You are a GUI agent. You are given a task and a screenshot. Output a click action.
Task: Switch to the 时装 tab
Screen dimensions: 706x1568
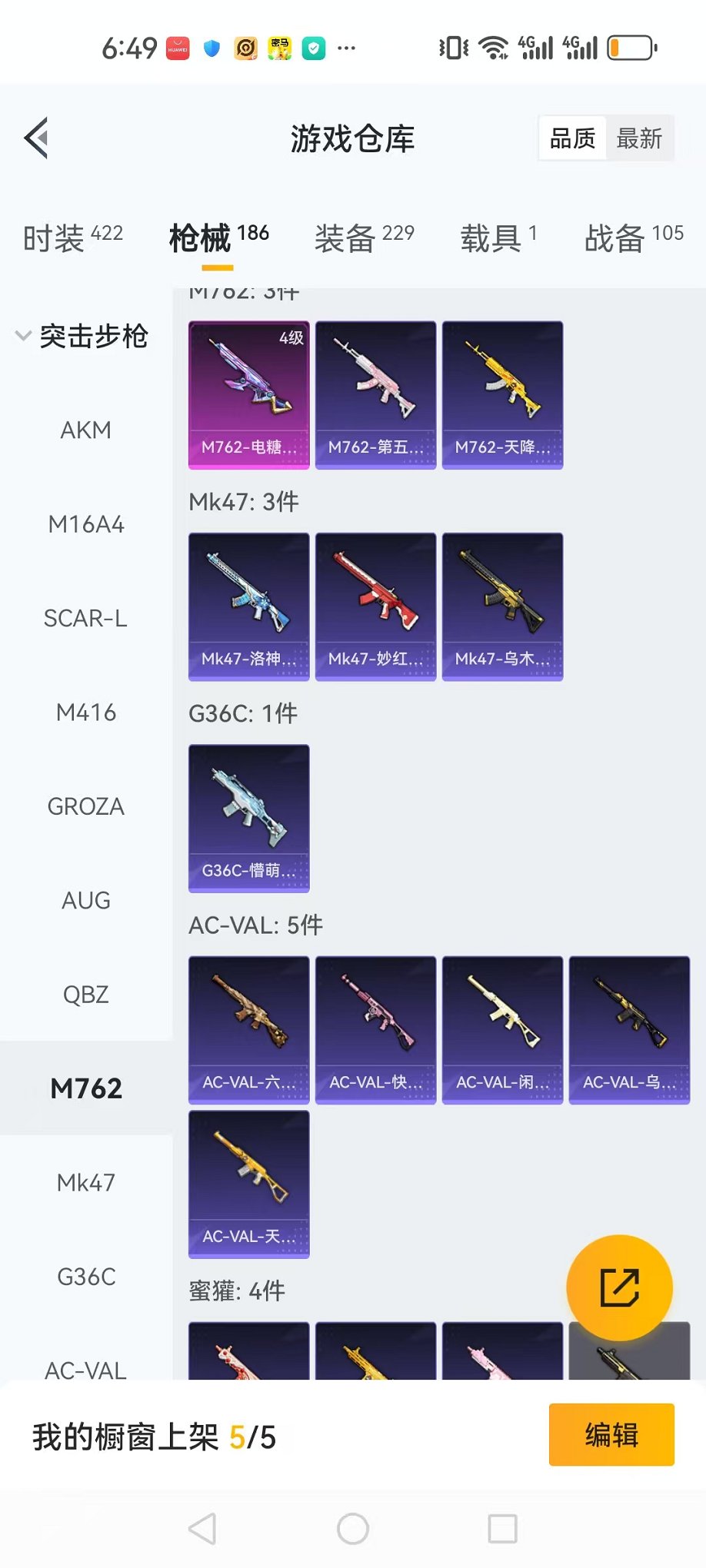pos(72,238)
